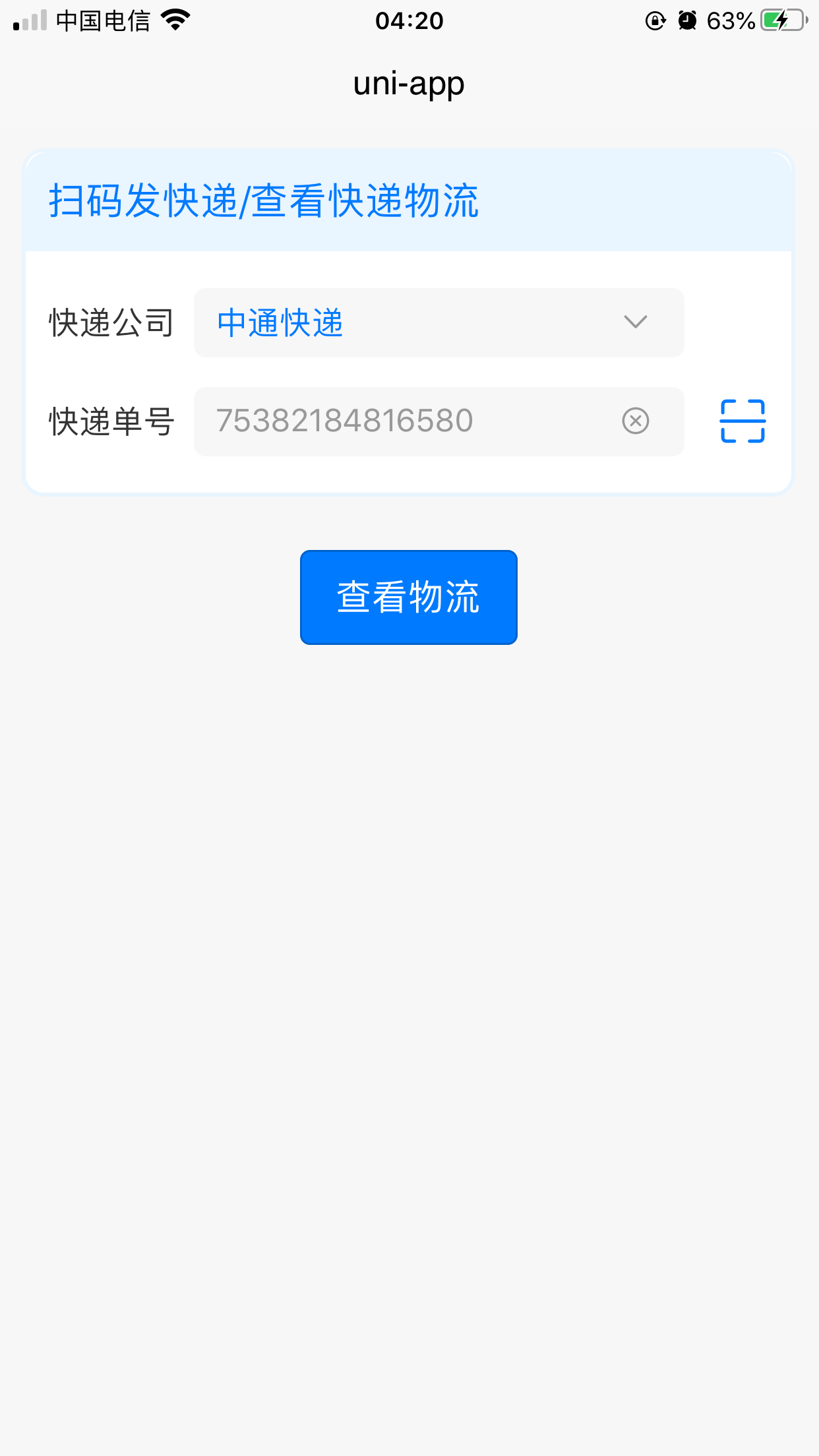Screen dimensions: 819x1456
Task: Expand the chevron next to 中通快递
Action: [635, 322]
